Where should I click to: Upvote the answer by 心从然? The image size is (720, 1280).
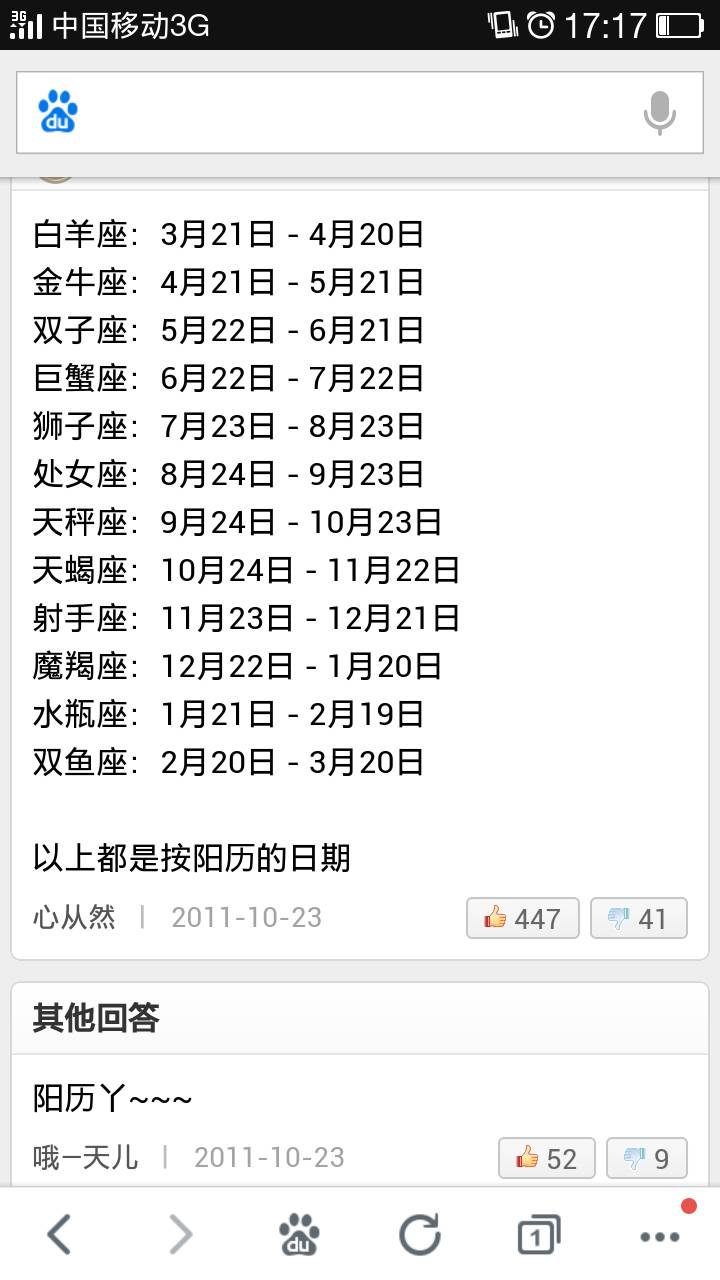522,918
